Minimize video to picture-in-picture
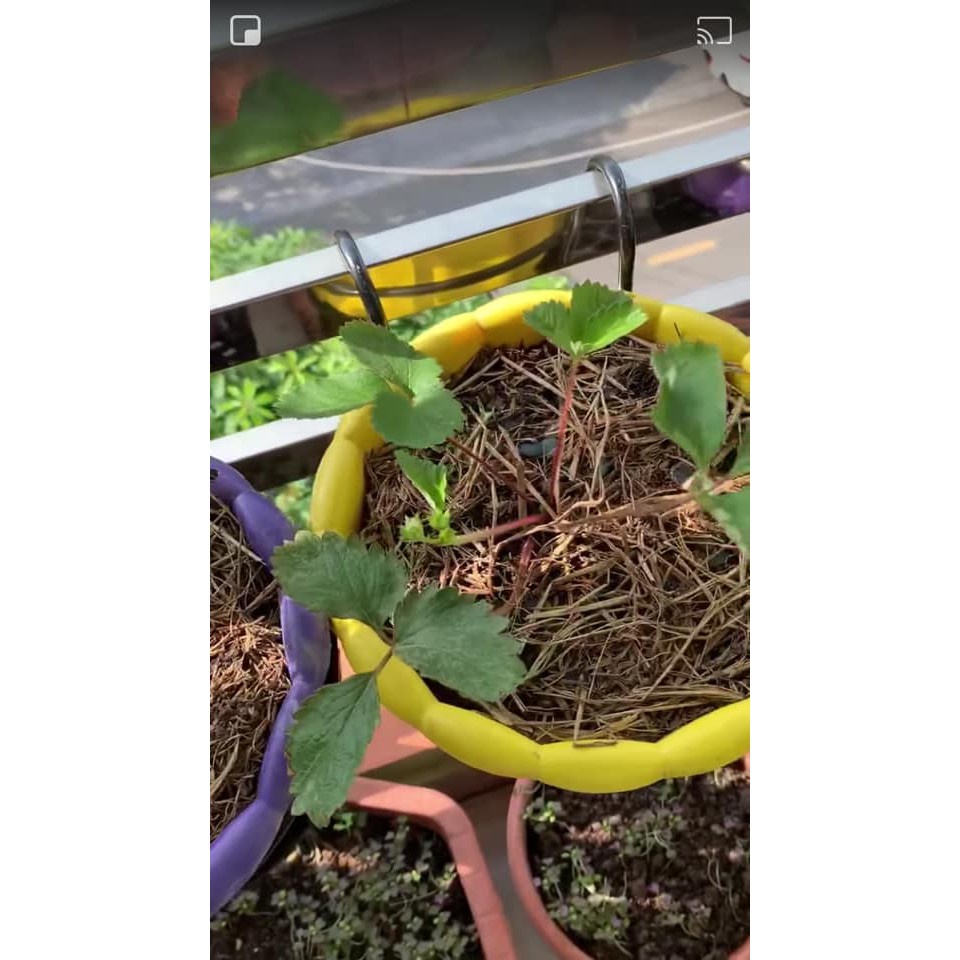Image resolution: width=960 pixels, height=960 pixels. [245, 30]
